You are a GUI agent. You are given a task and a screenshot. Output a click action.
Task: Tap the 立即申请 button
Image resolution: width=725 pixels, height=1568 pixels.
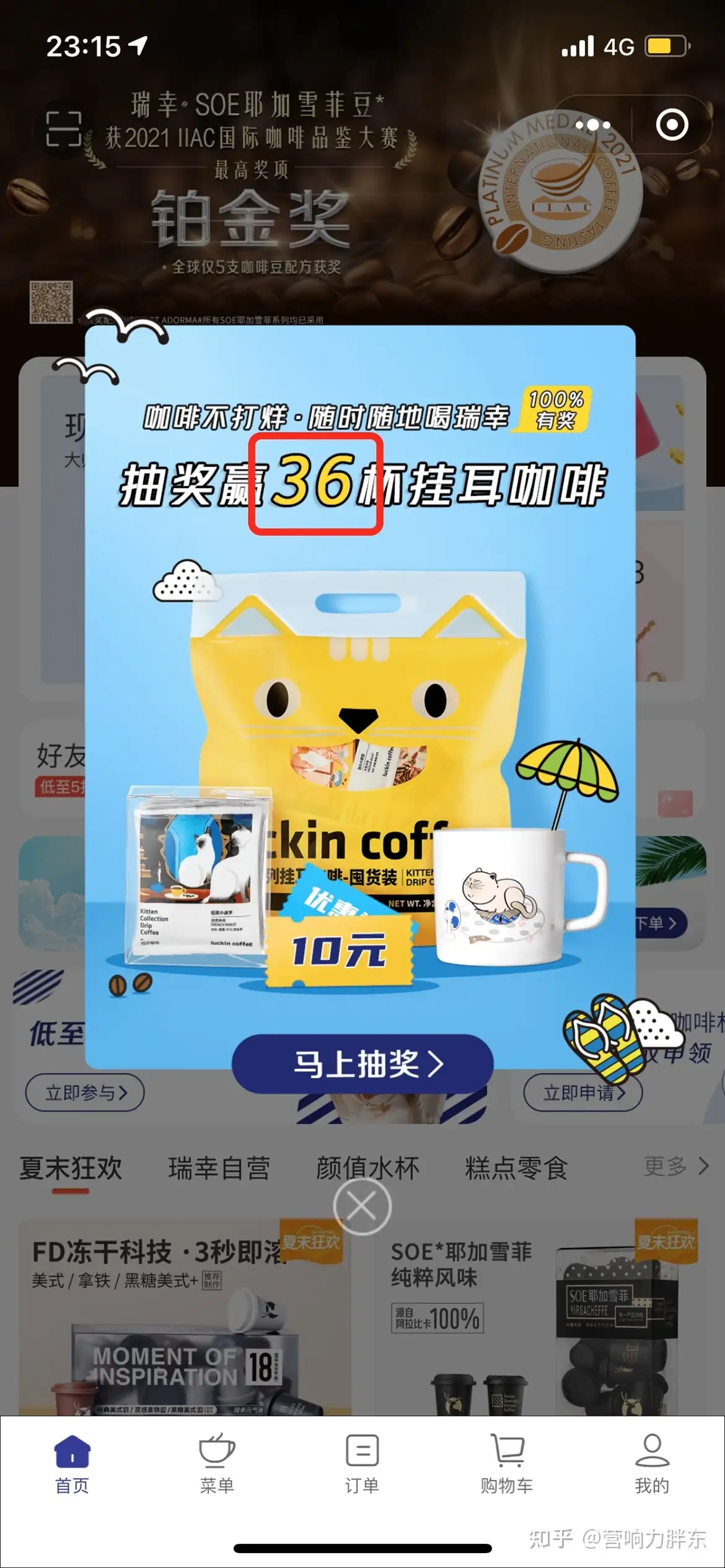pyautogui.click(x=583, y=1092)
